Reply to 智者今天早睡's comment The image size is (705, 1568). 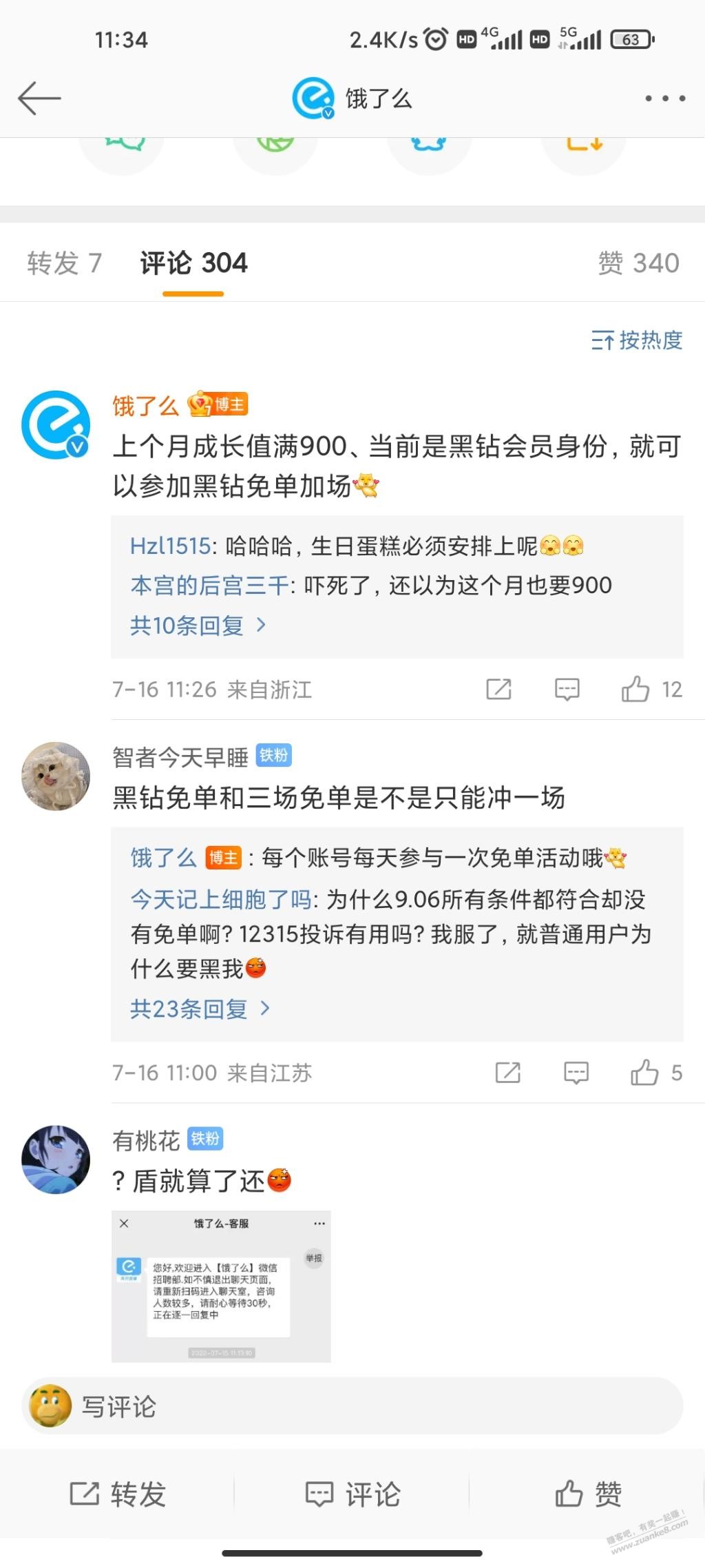[576, 1073]
